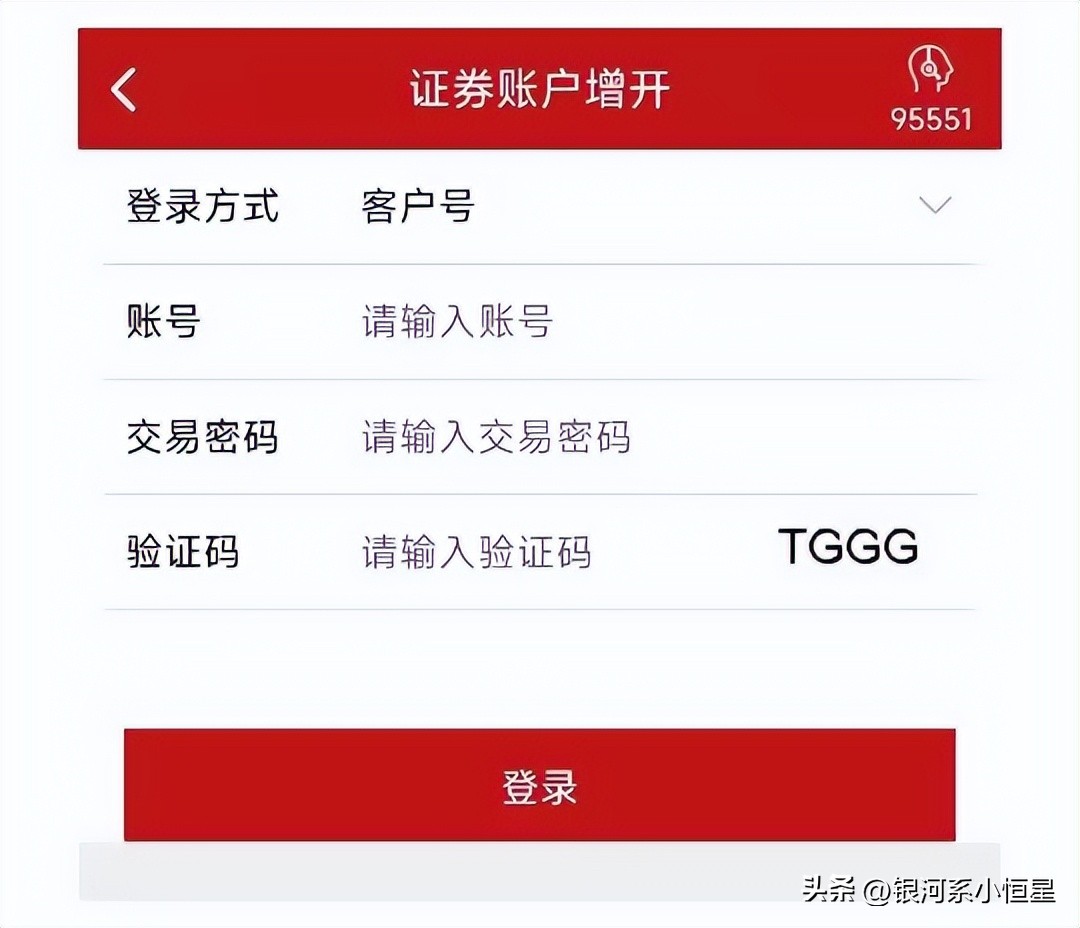Viewport: 1080px width, 928px height.
Task: Tap the red 登录 button
Action: point(539,785)
